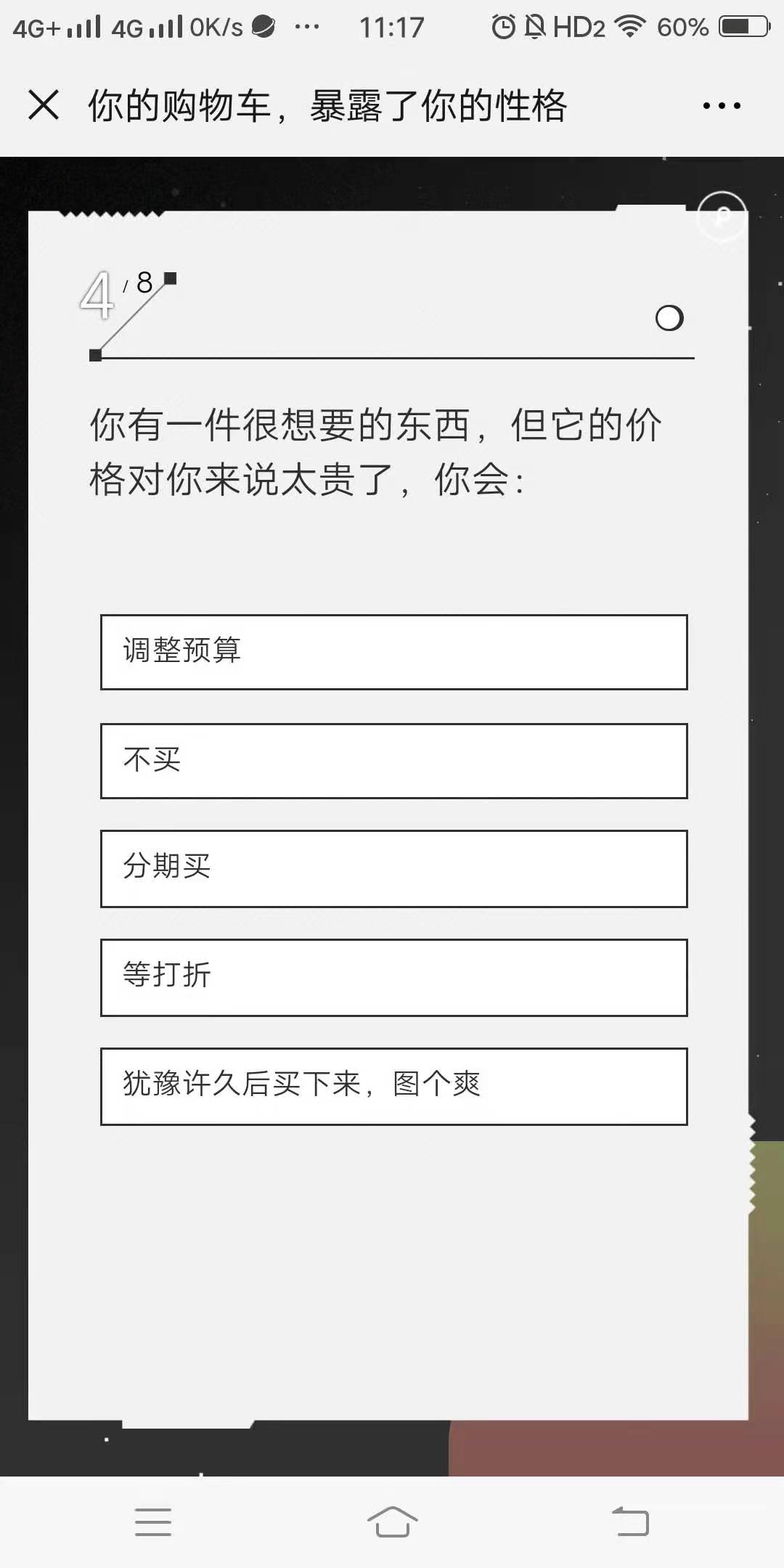The image size is (784, 1568).
Task: Tap the system back button
Action: click(630, 1522)
